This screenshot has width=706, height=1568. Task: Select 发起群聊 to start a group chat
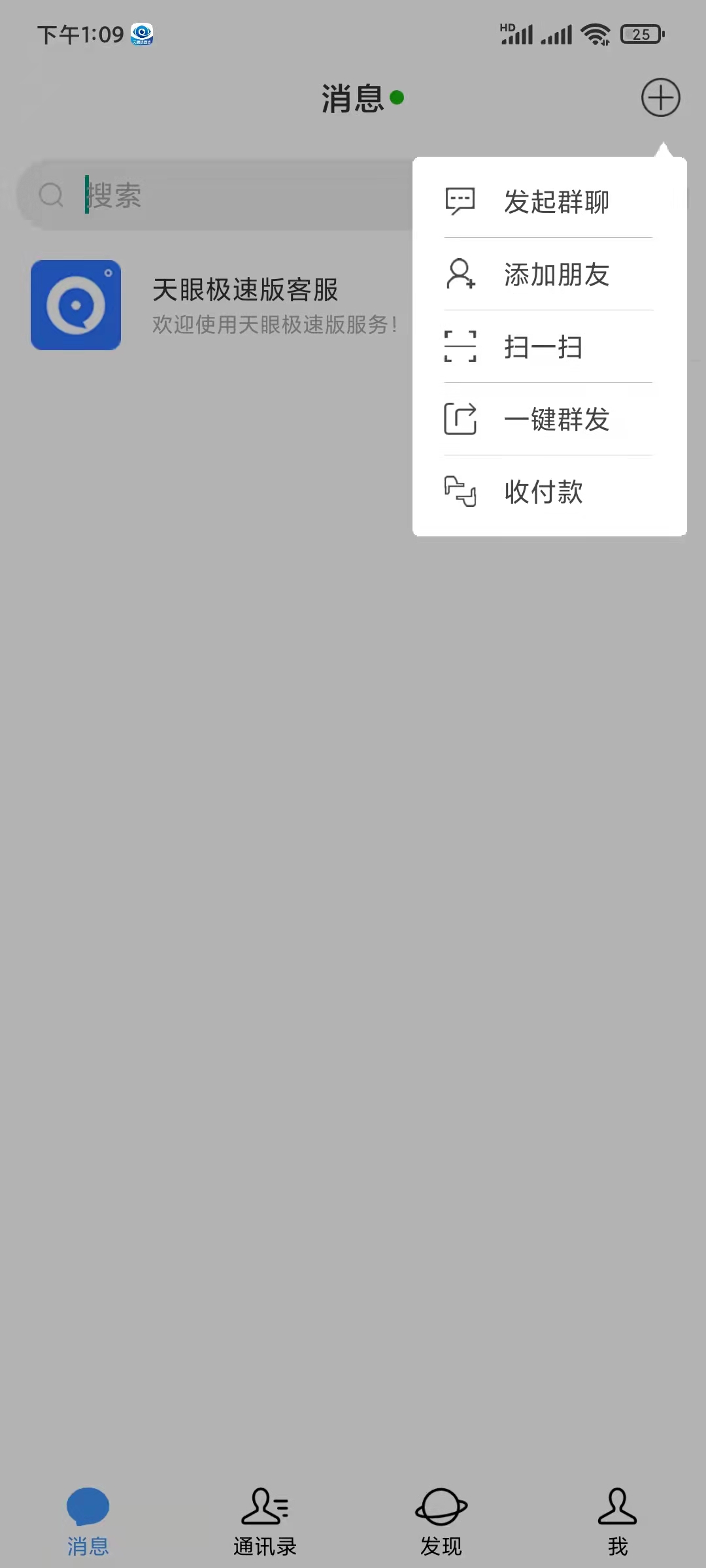(x=549, y=201)
